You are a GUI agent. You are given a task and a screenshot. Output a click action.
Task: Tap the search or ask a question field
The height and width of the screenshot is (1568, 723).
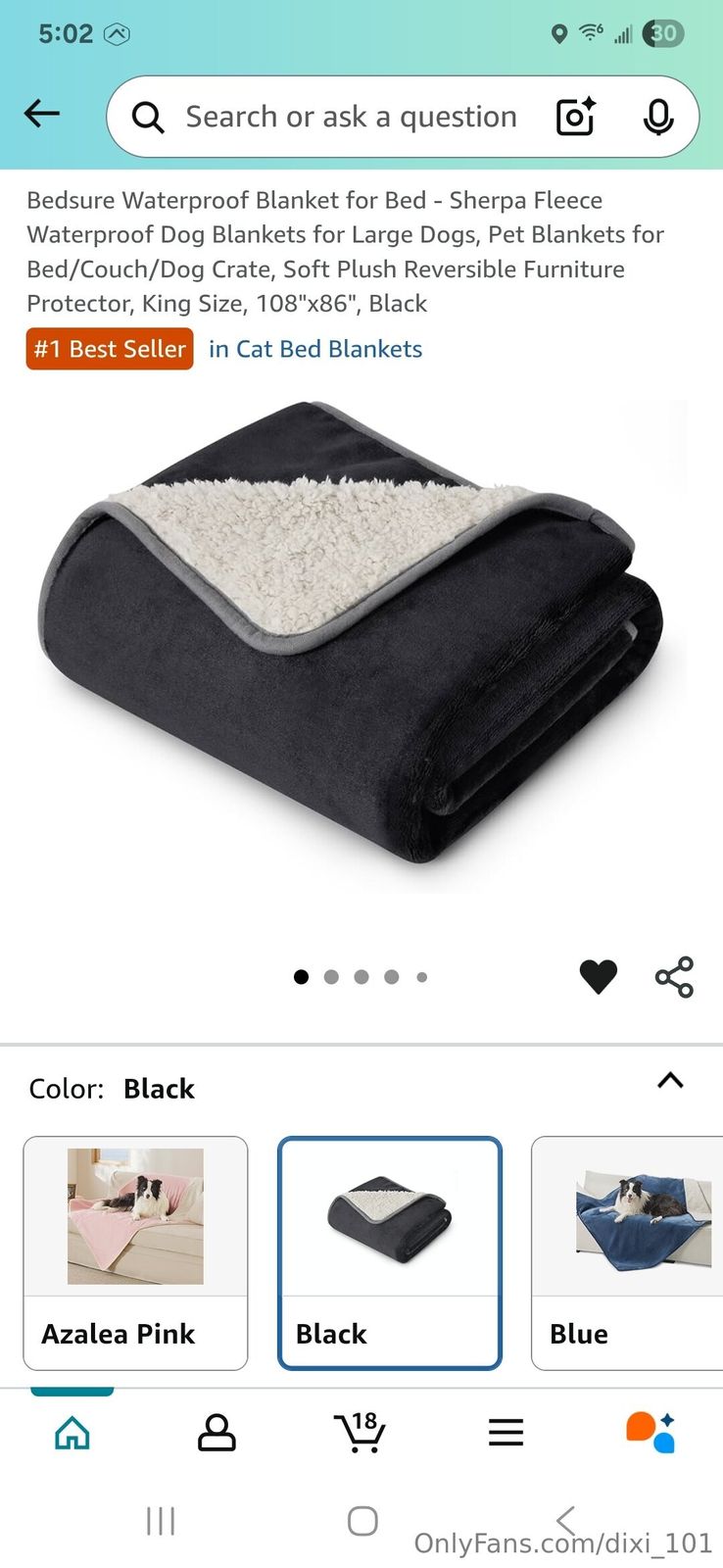350,118
